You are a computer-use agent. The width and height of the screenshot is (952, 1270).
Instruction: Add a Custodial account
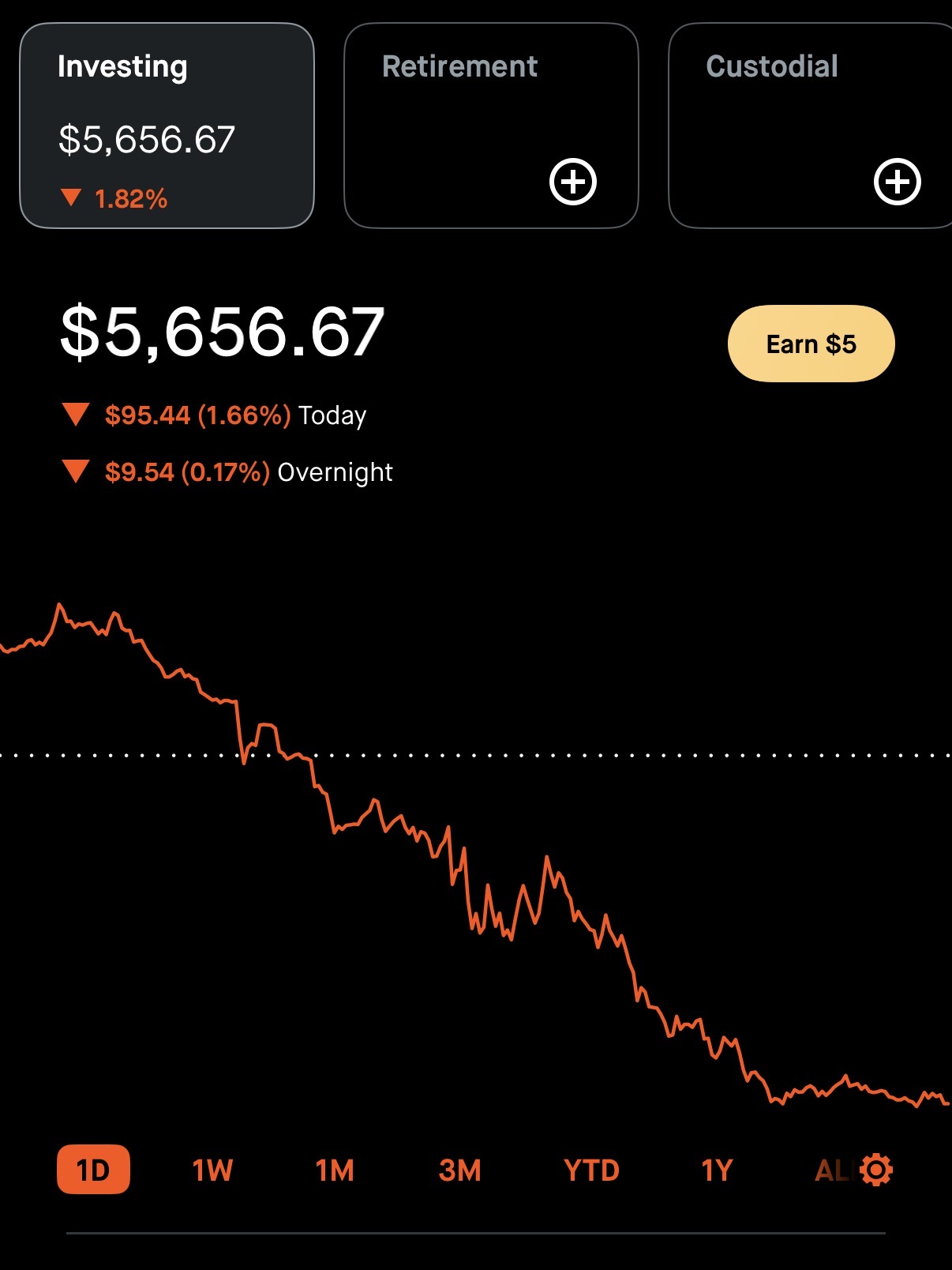pos(897,182)
